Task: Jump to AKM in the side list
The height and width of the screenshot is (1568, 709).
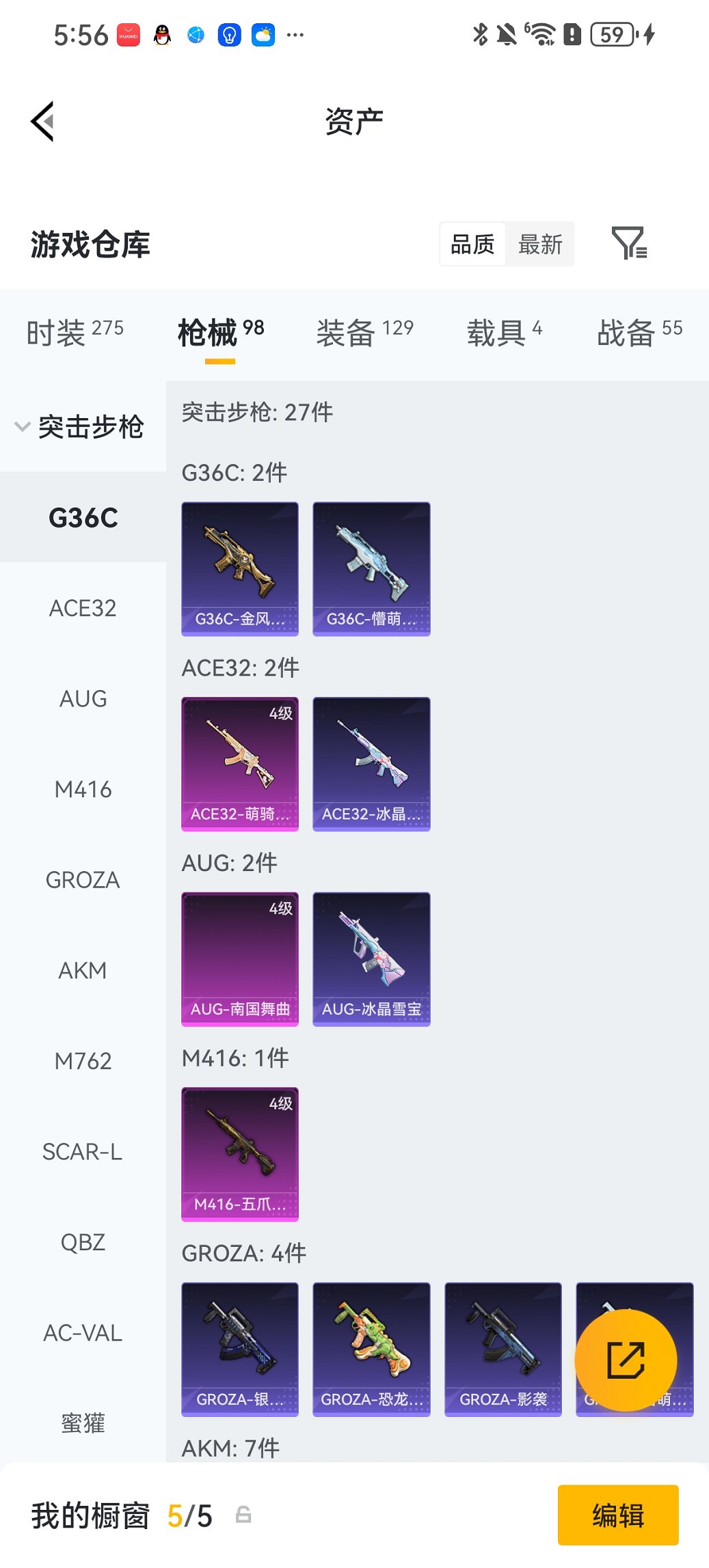Action: click(x=83, y=971)
